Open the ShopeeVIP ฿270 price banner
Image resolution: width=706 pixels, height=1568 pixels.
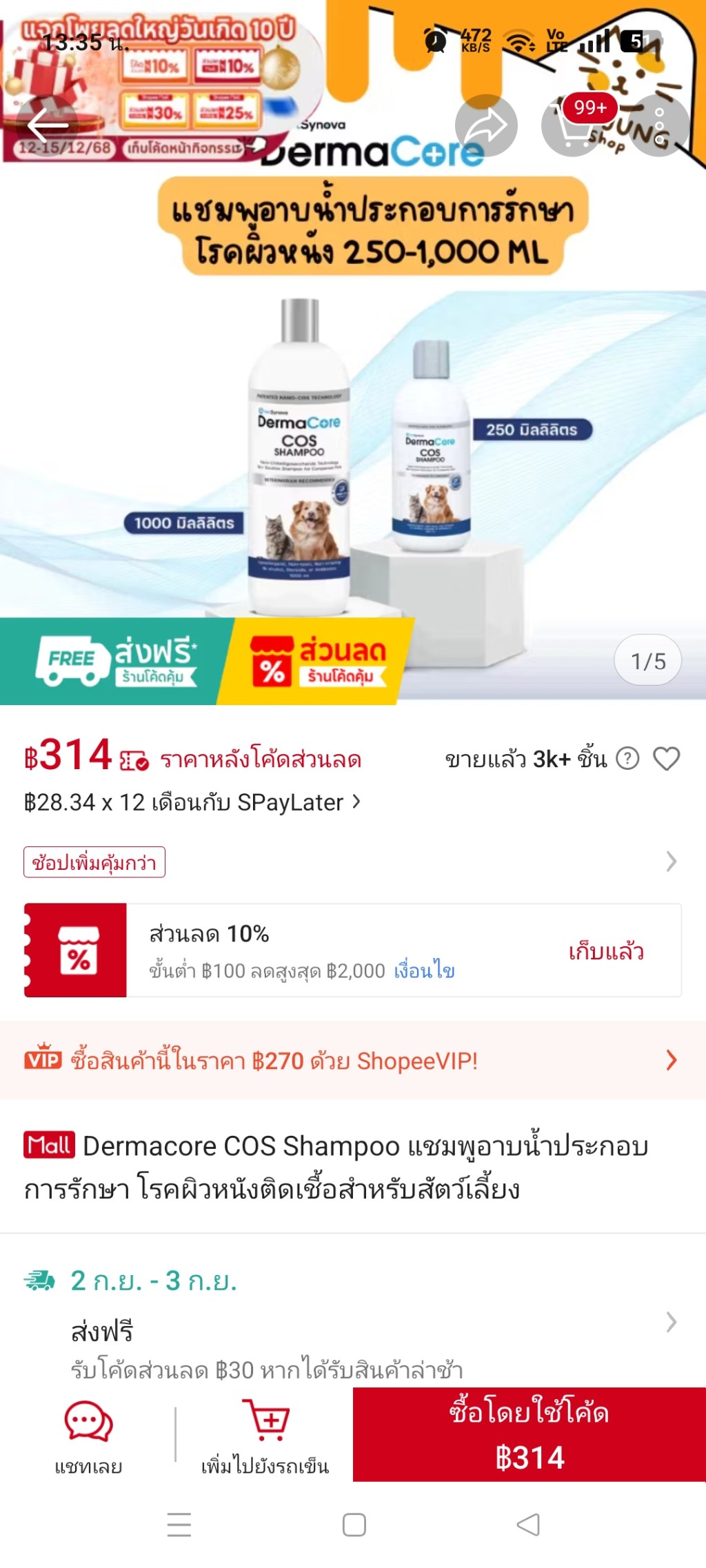(x=353, y=1060)
